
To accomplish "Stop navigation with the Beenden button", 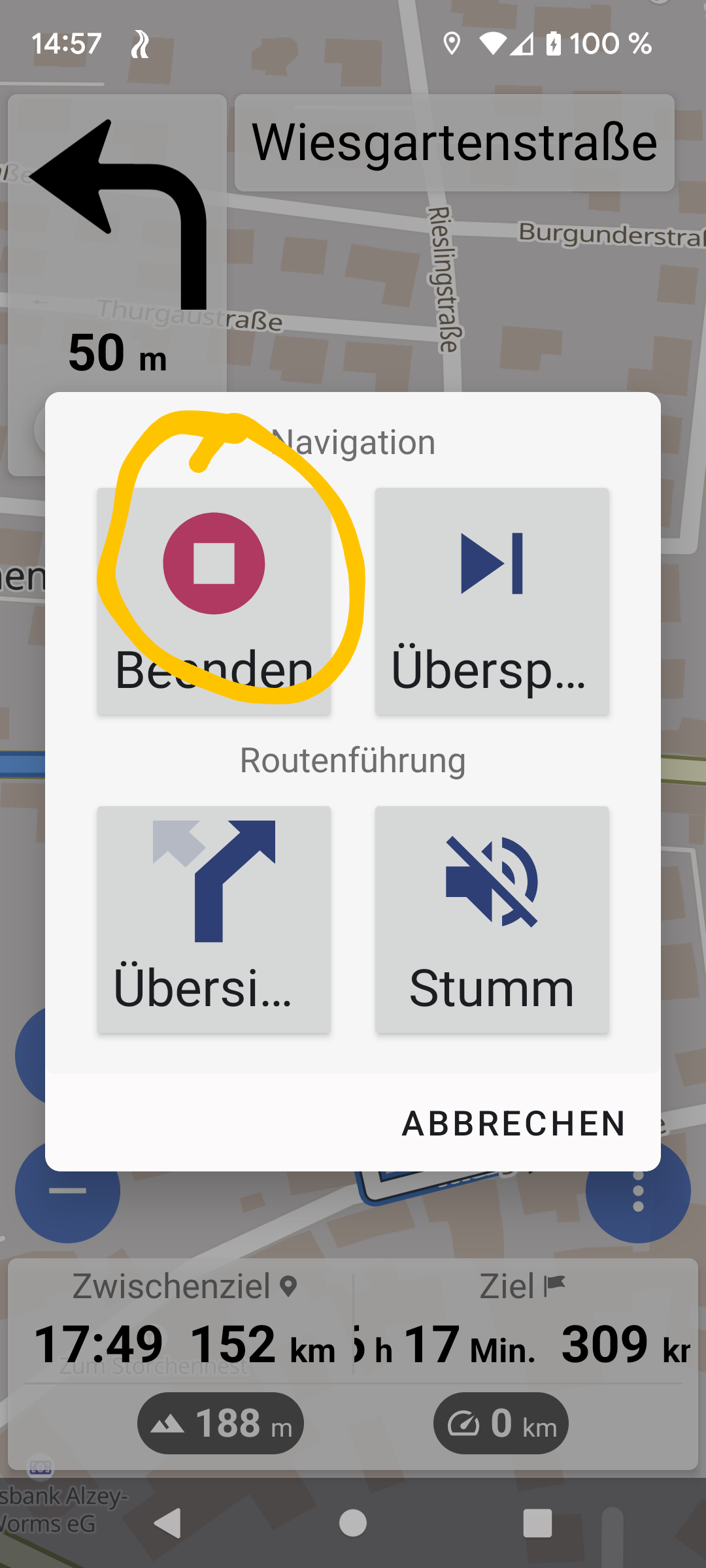I will tap(214, 601).
